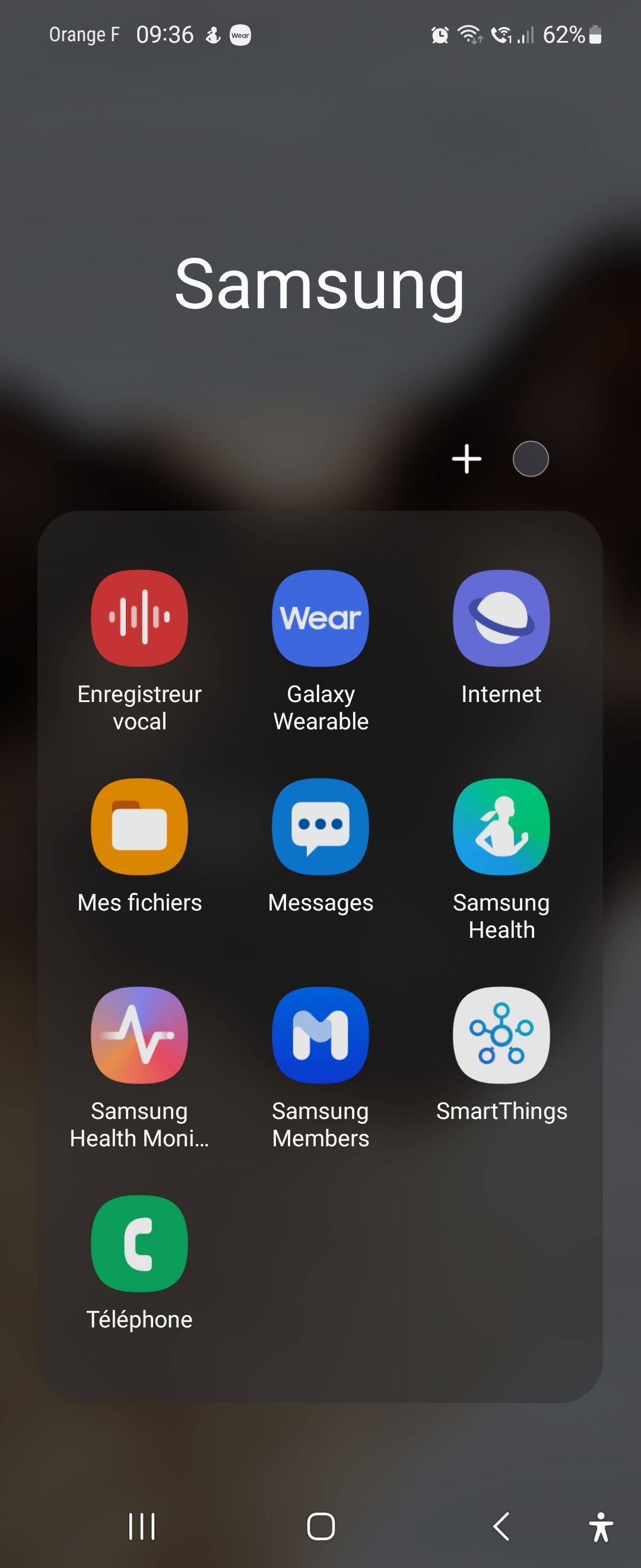Tap the plus to add apps to folder
Screen dimensions: 641x1568
click(467, 459)
